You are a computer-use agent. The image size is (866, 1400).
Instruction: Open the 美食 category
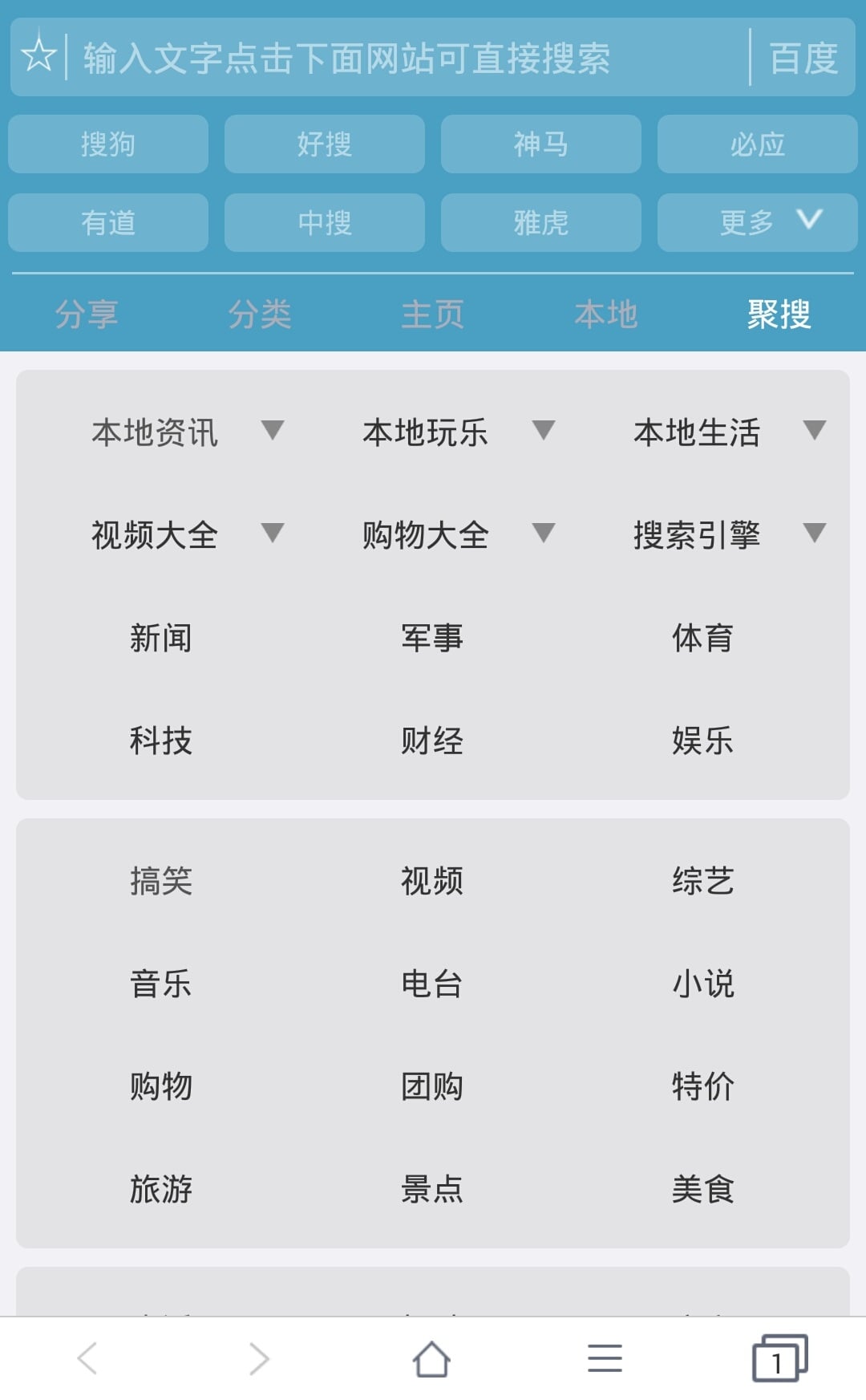703,1189
